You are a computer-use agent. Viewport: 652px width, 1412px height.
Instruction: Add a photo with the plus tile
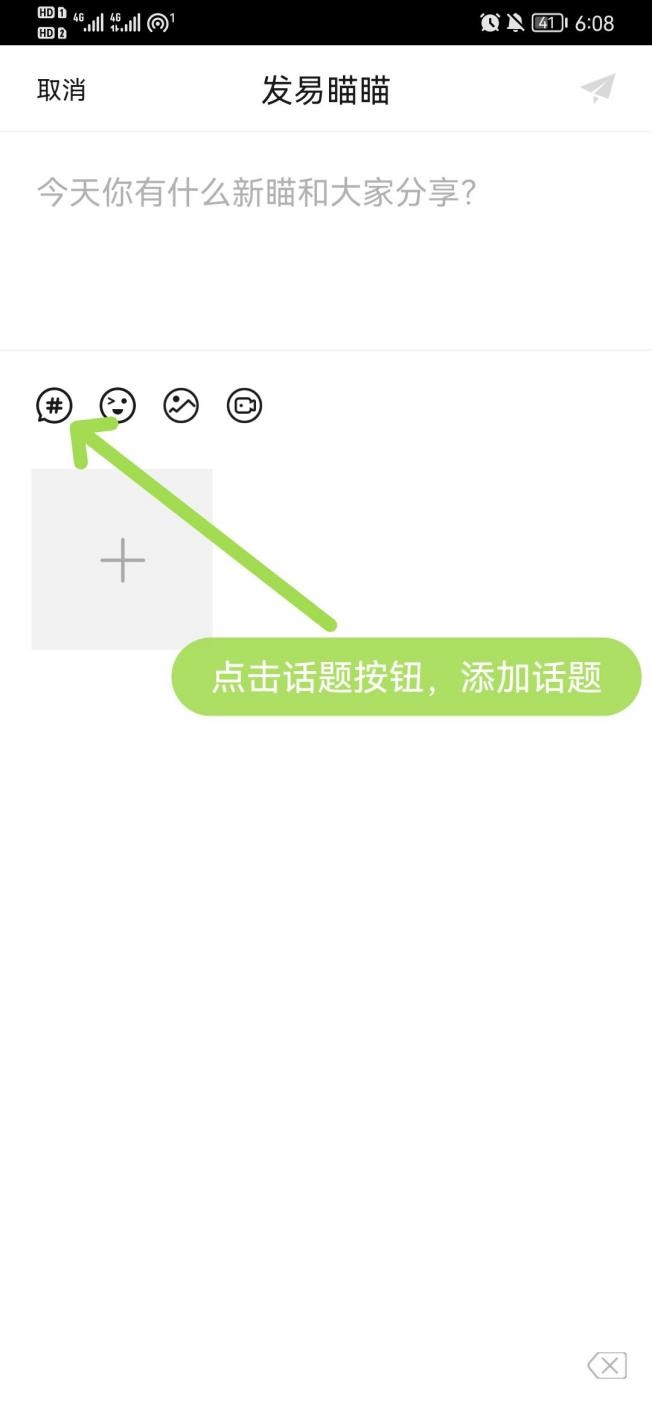point(122,560)
